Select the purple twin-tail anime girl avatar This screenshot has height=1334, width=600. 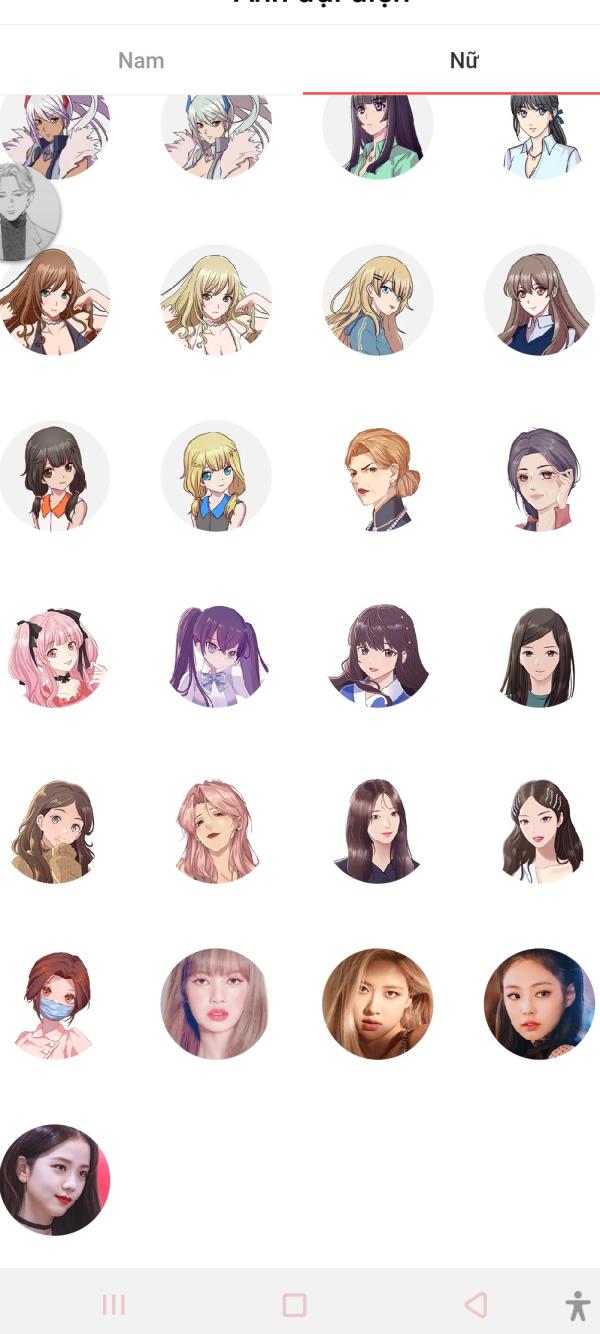216,653
